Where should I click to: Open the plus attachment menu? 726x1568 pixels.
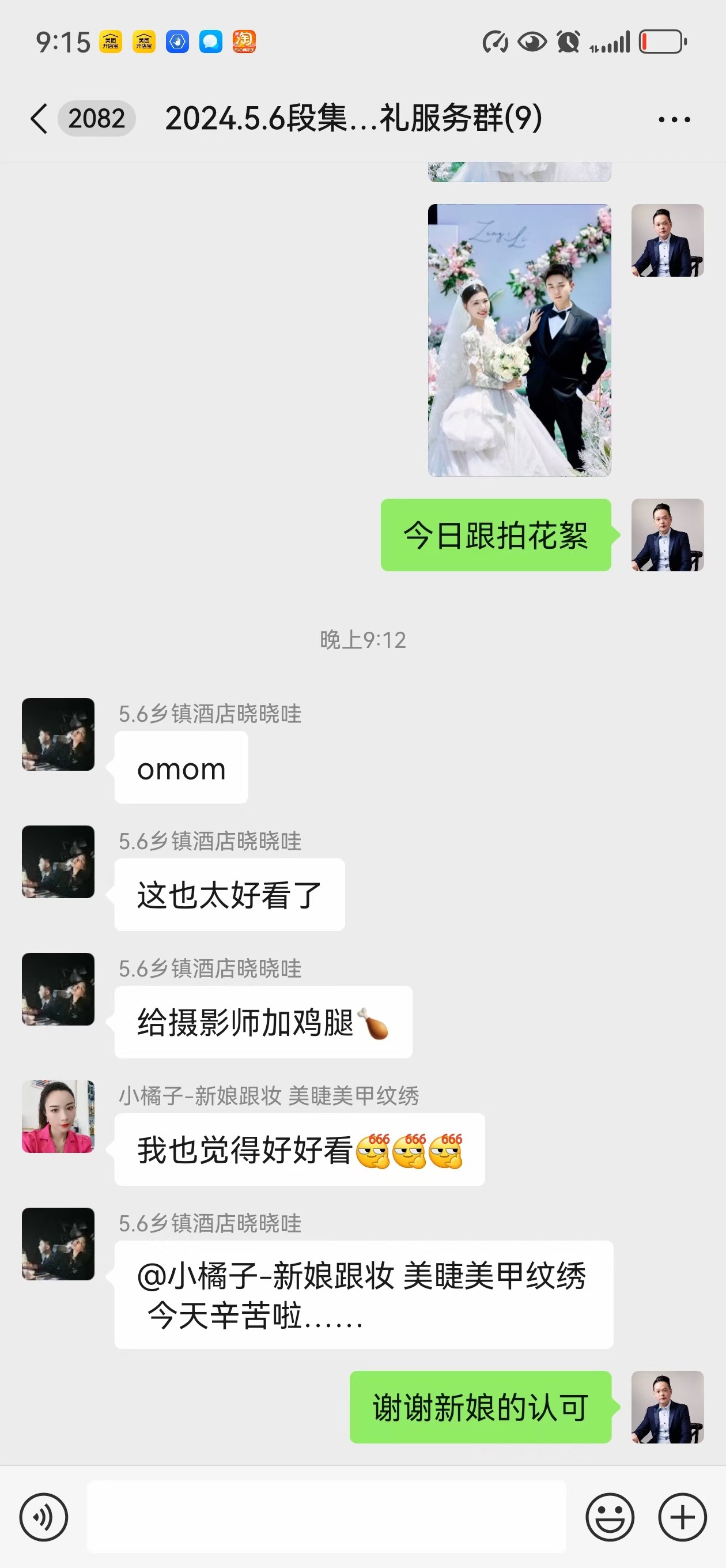coord(682,1517)
